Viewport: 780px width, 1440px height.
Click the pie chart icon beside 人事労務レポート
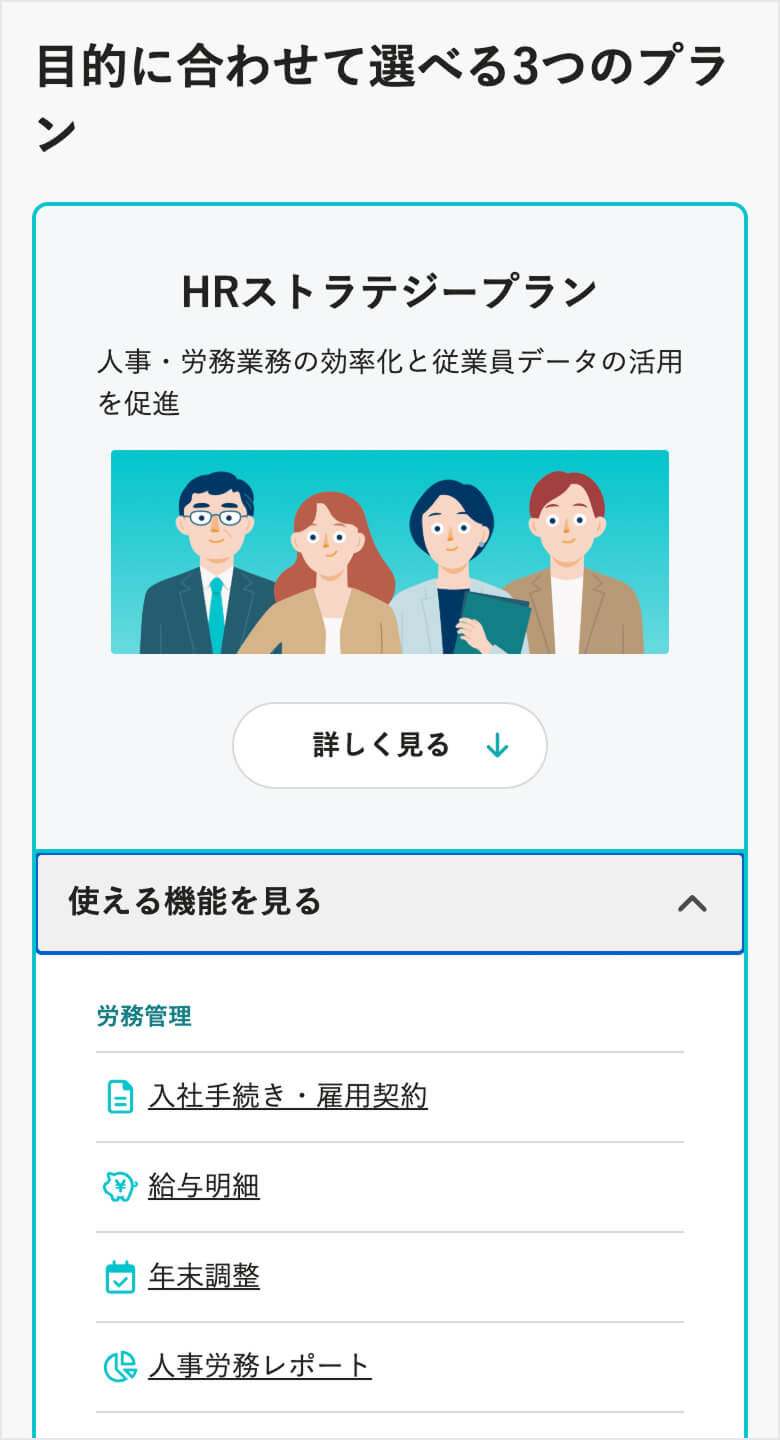121,1367
